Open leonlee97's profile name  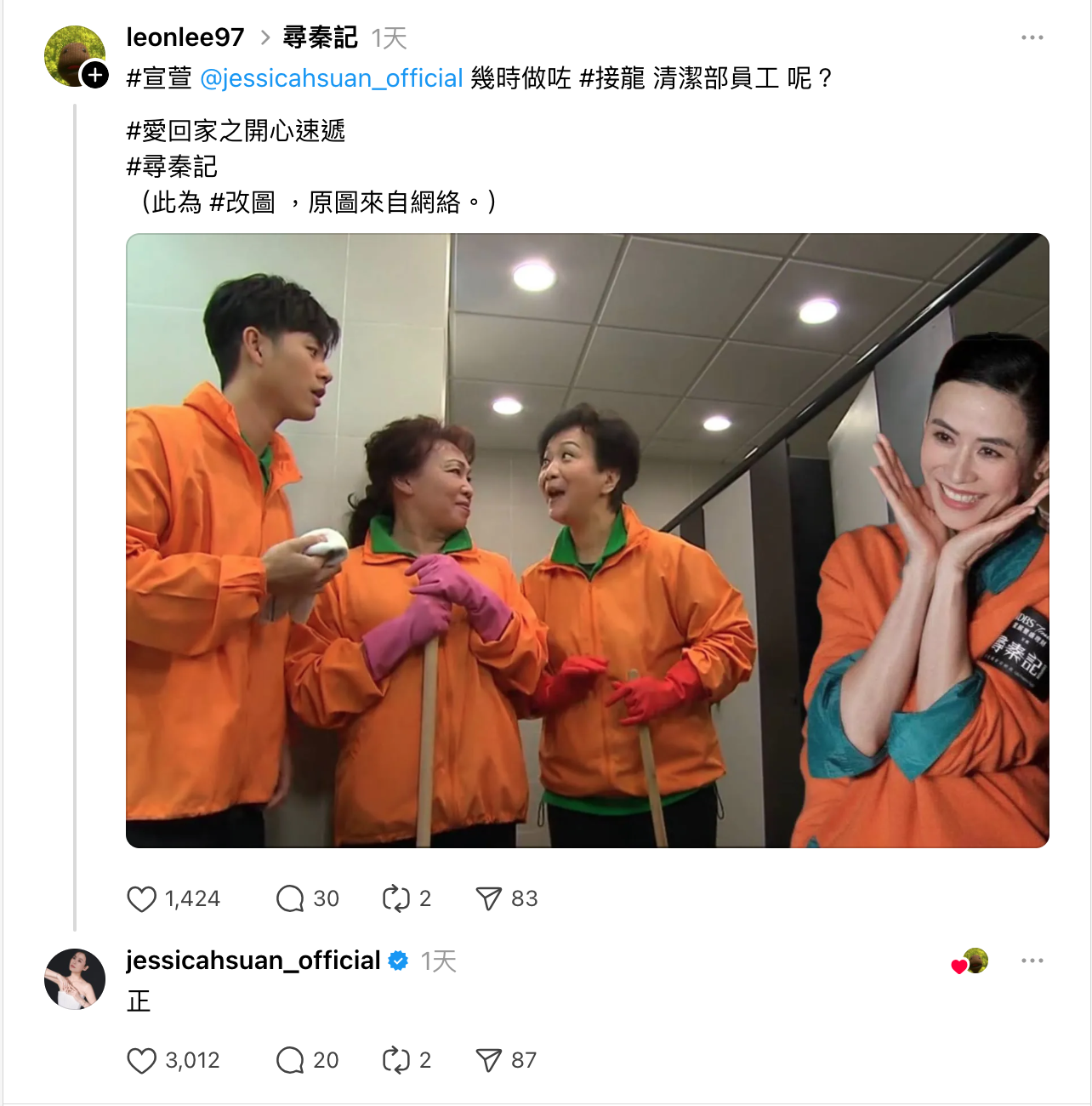[x=185, y=37]
